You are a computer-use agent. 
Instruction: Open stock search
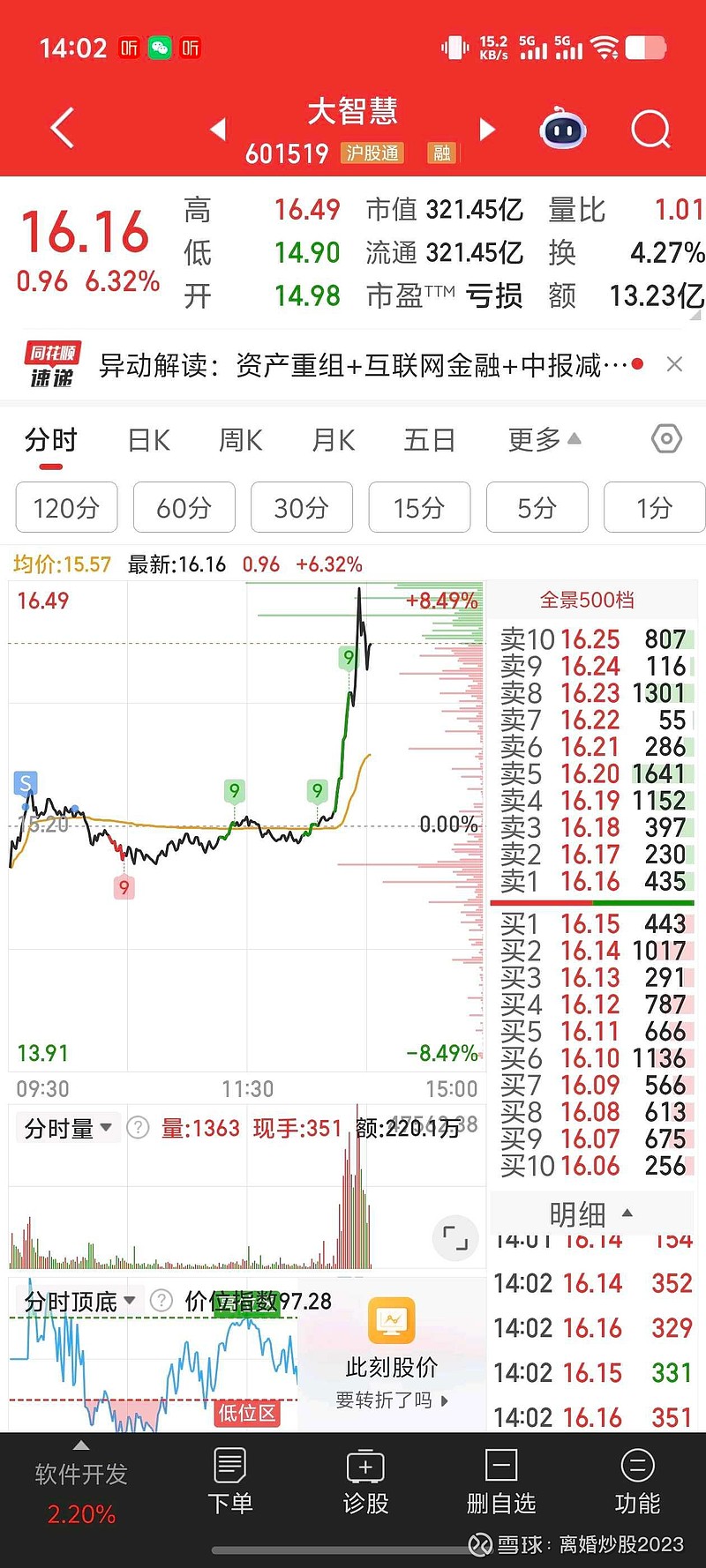pos(651,131)
